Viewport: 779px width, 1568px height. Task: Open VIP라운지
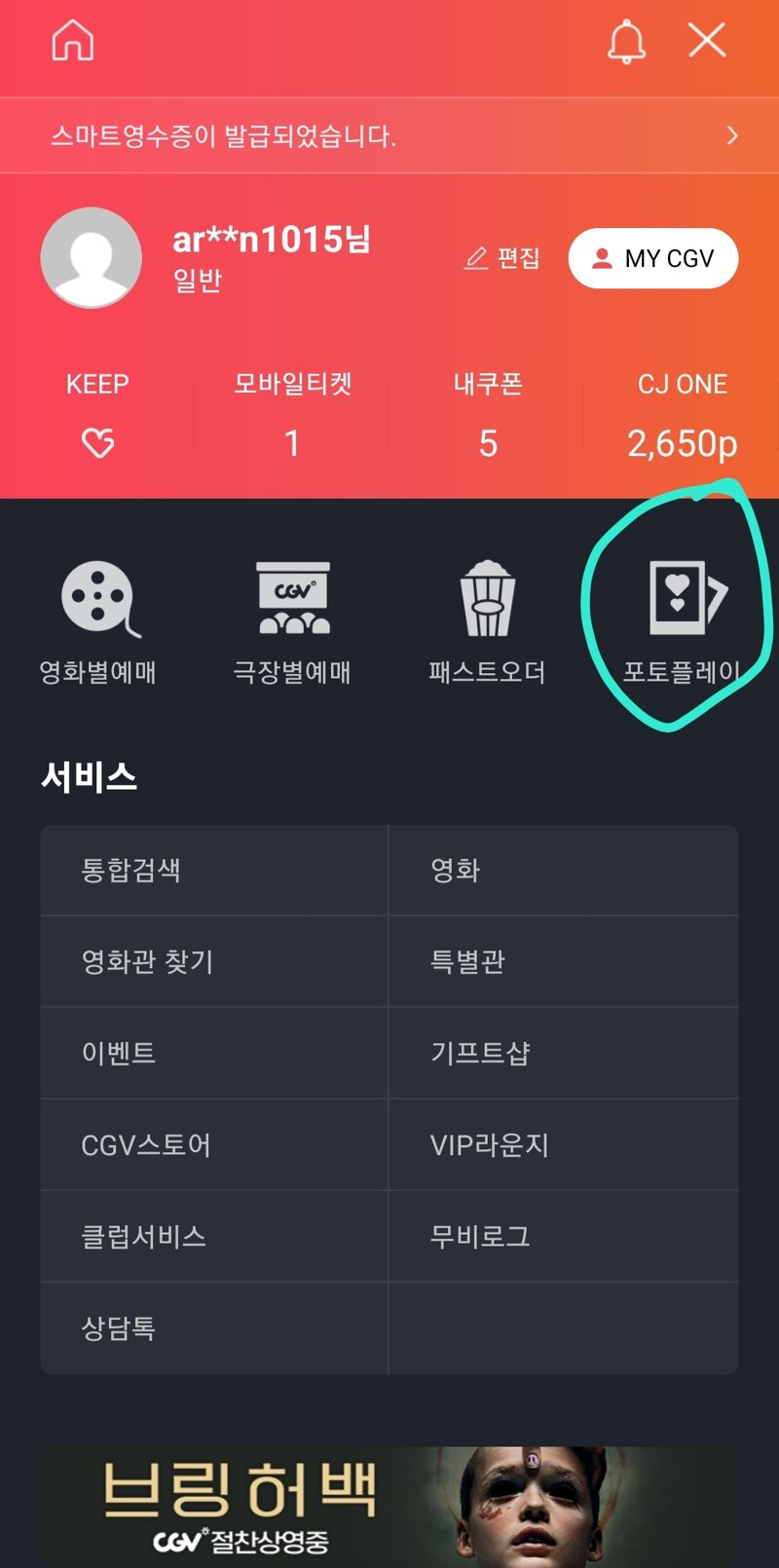[563, 1144]
